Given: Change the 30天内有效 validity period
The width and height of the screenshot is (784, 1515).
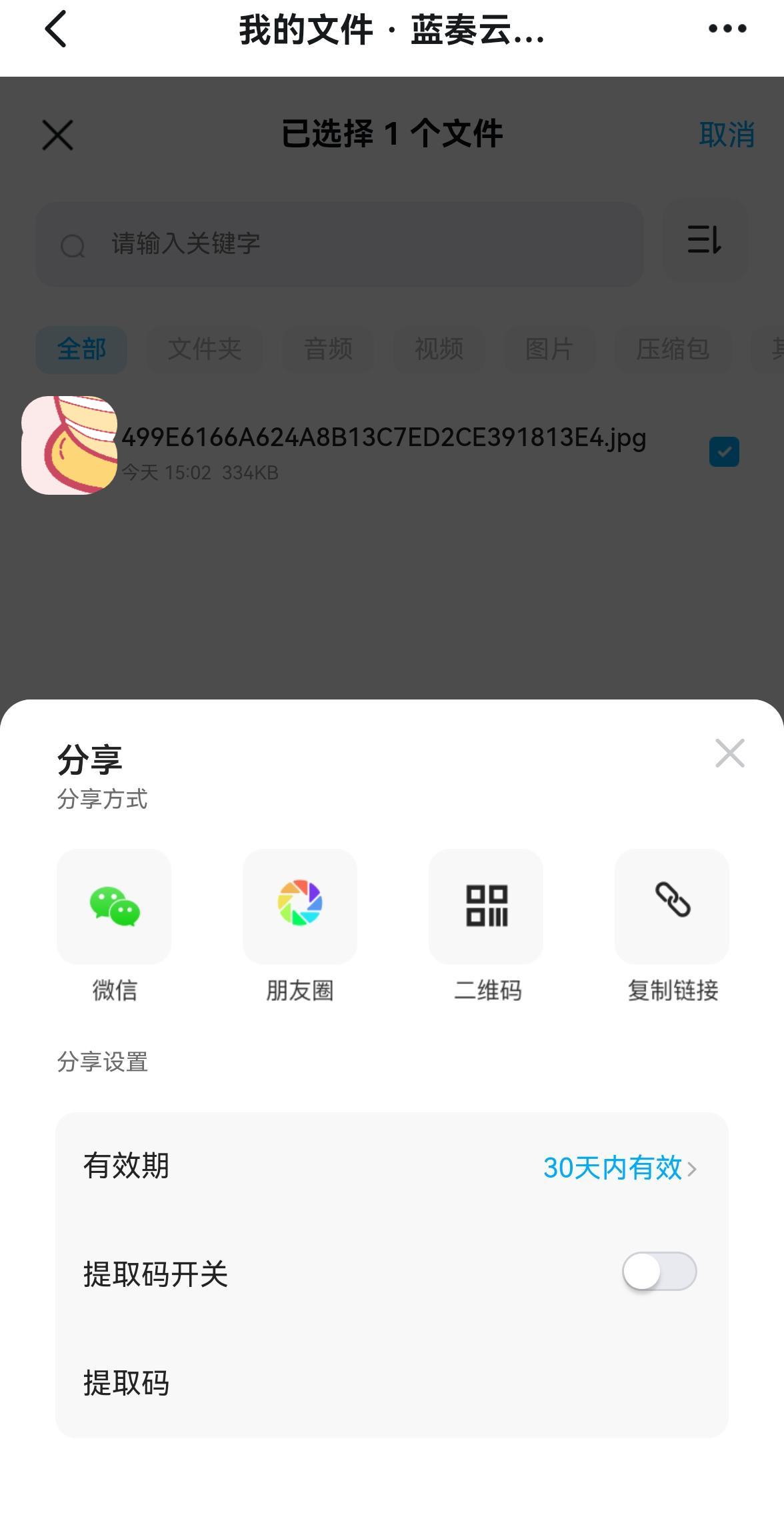Looking at the screenshot, I should coord(619,1168).
